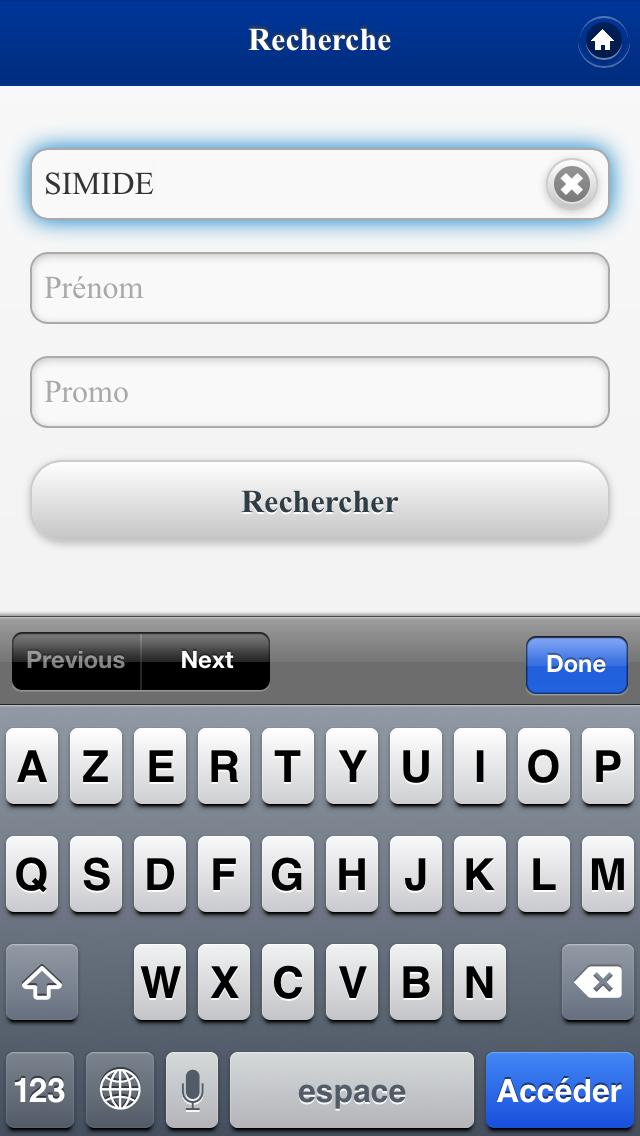640x1136 pixels.
Task: Switch keyboard to 123 numbers
Action: (x=40, y=1090)
